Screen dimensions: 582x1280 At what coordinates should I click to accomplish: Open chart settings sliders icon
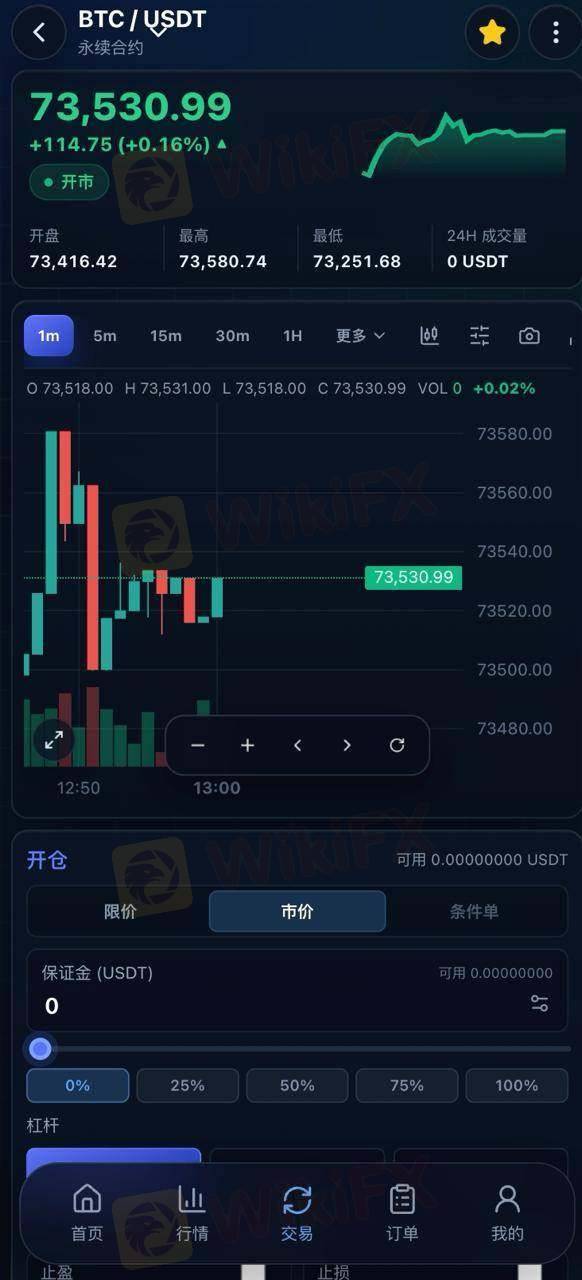[x=480, y=336]
